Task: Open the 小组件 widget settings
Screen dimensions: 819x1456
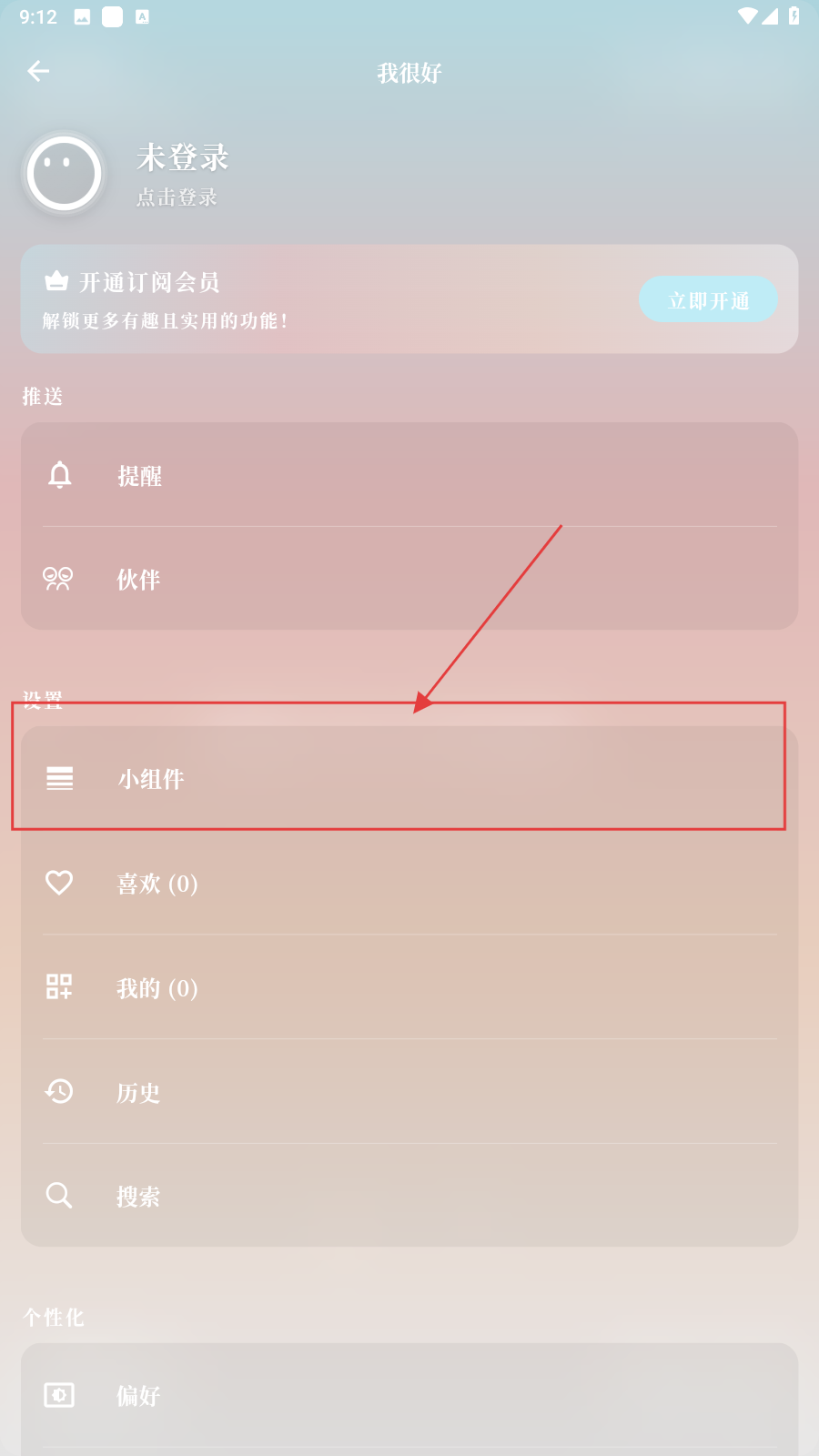Action: click(x=409, y=779)
